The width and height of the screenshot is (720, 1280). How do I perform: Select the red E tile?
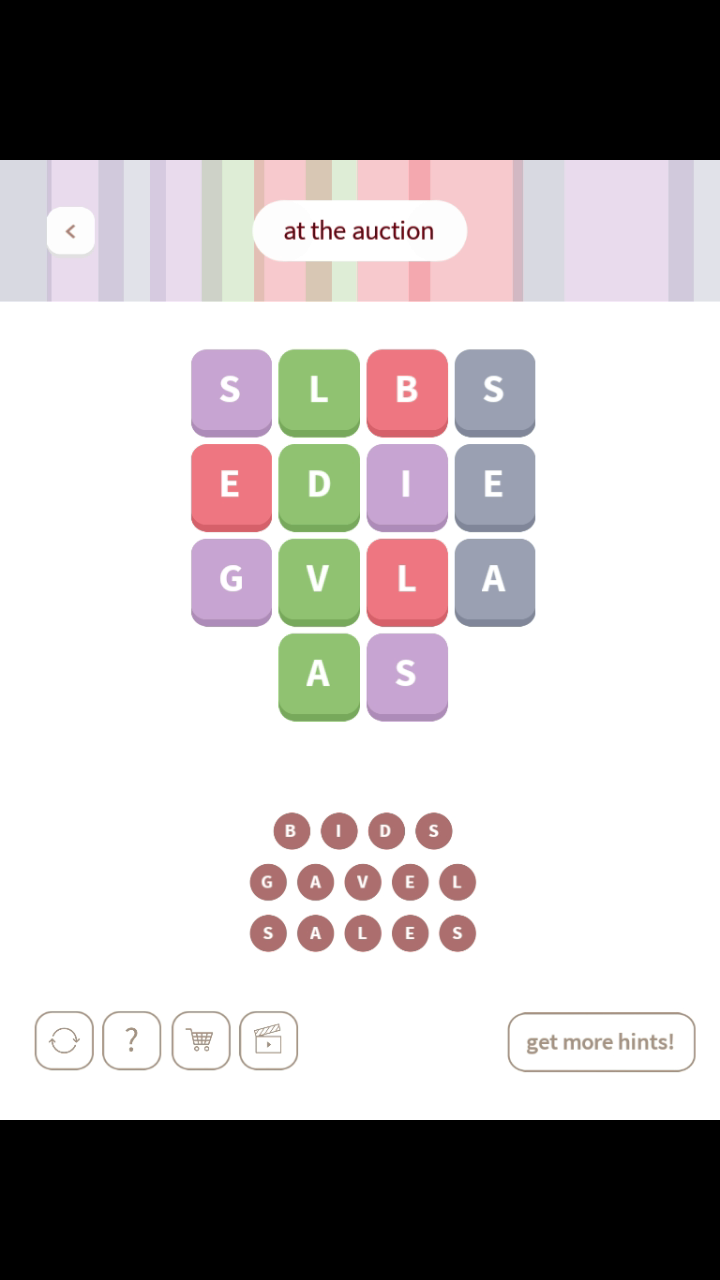tap(231, 484)
